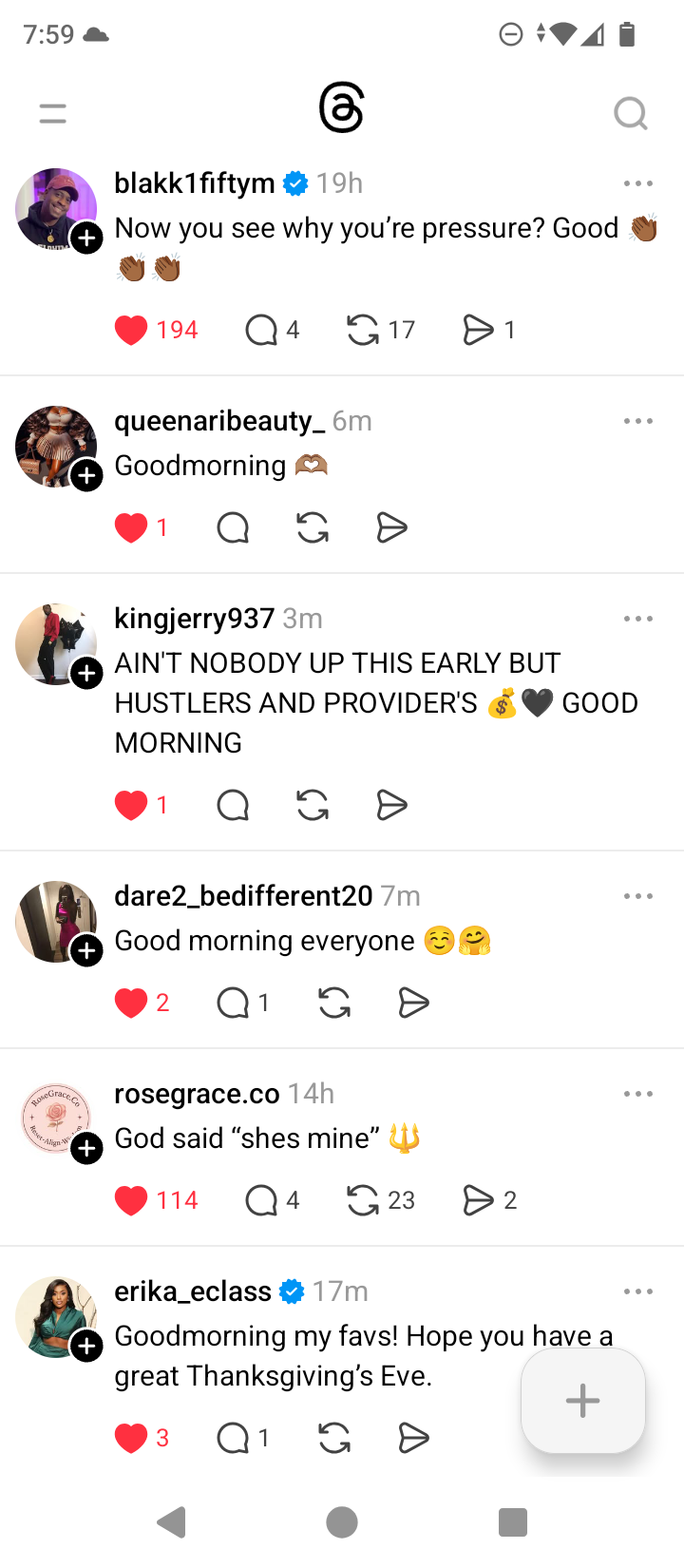Comment on dare2_bedifferent20's post
Viewport: 684px width, 1568px height.
pyautogui.click(x=233, y=1003)
